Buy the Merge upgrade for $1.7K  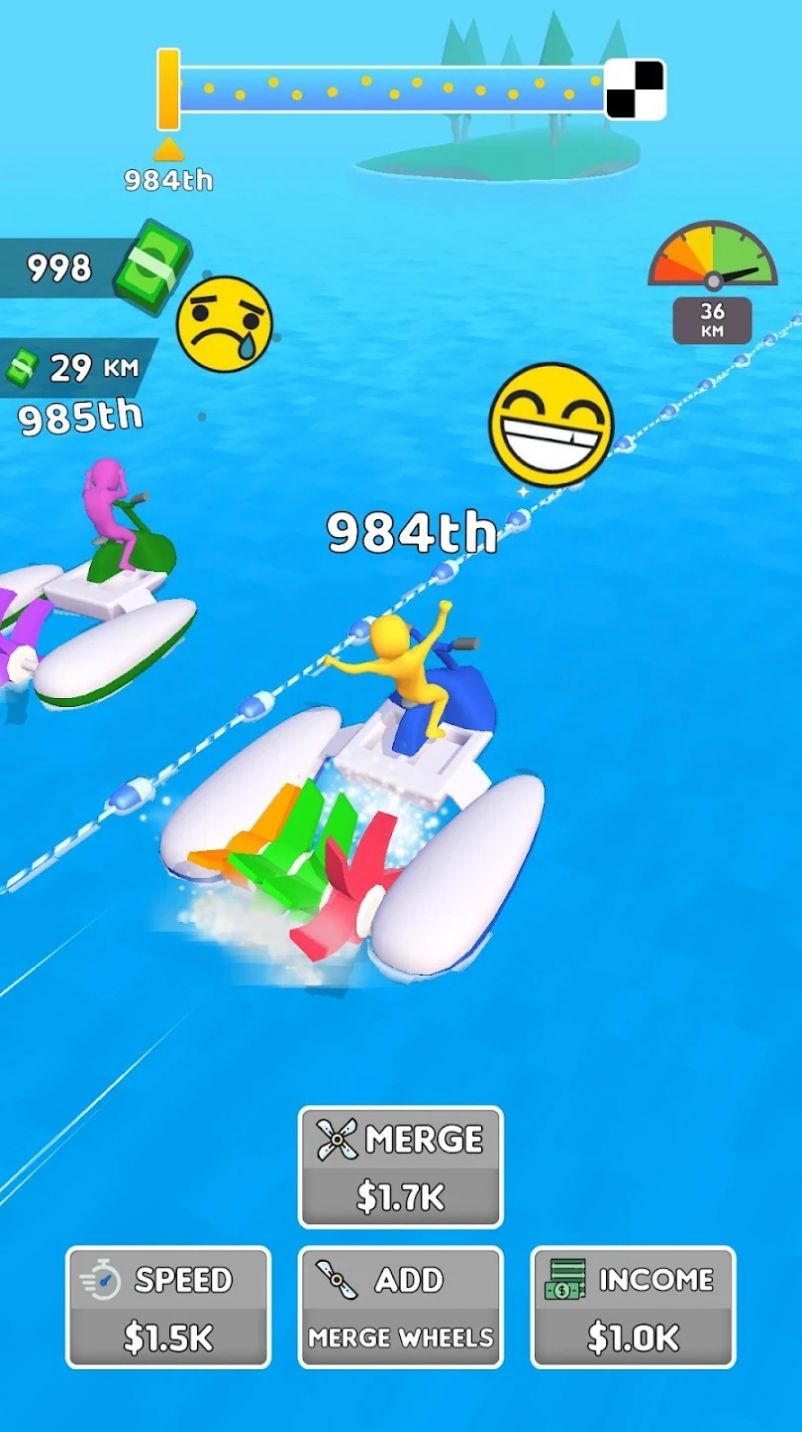(x=400, y=1167)
